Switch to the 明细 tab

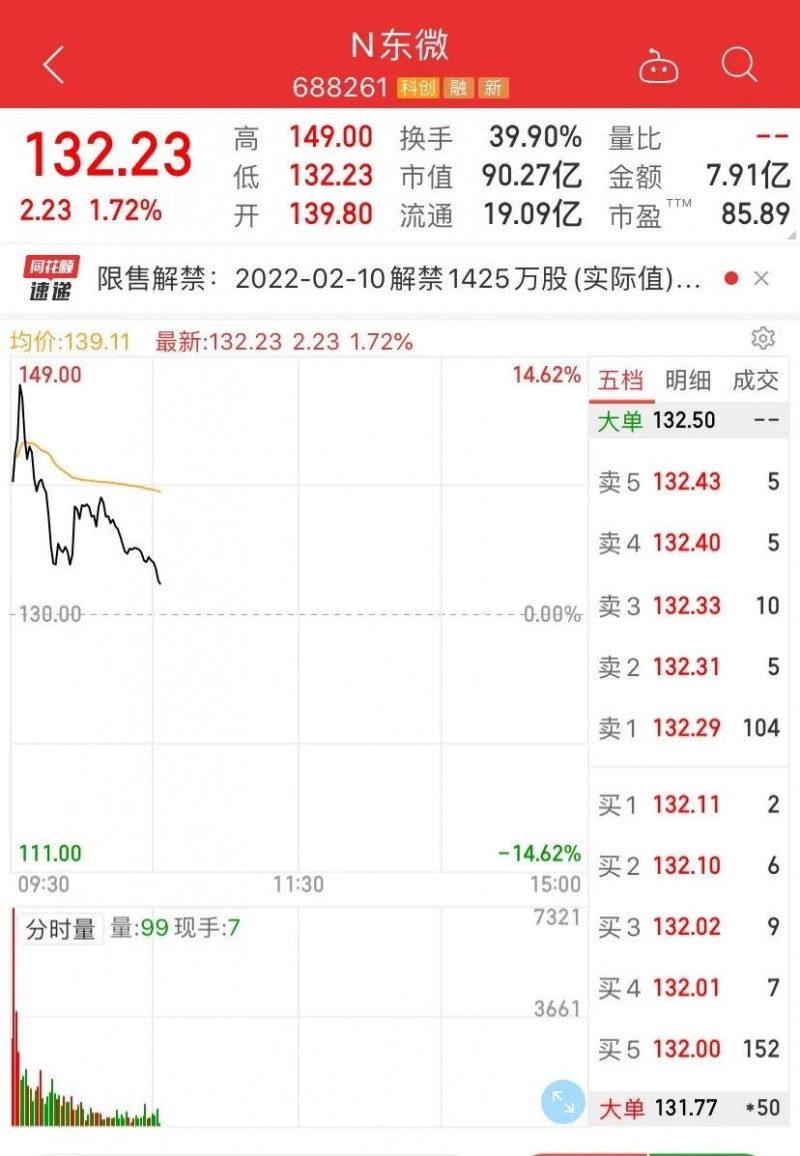pos(687,380)
